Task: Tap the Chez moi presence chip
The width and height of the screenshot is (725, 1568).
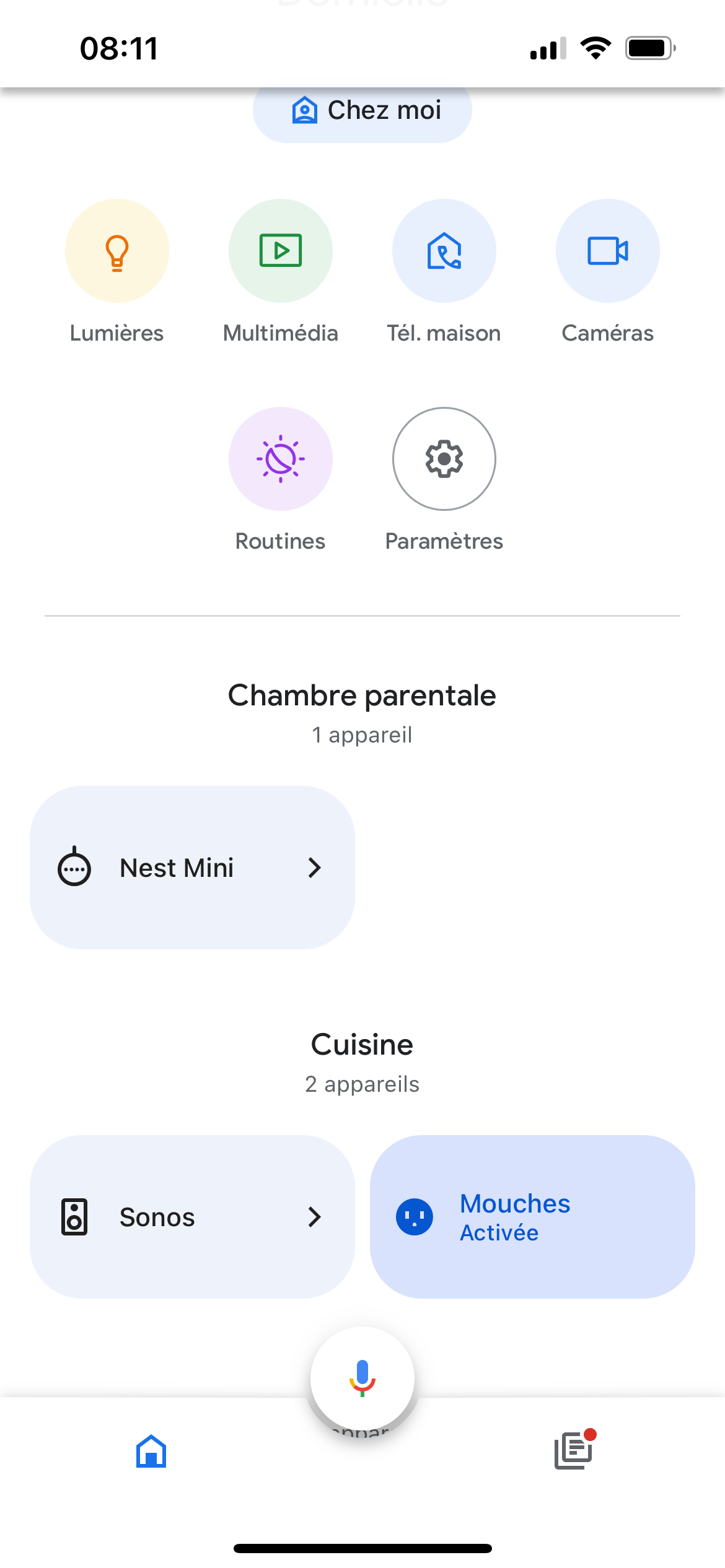Action: coord(362,111)
